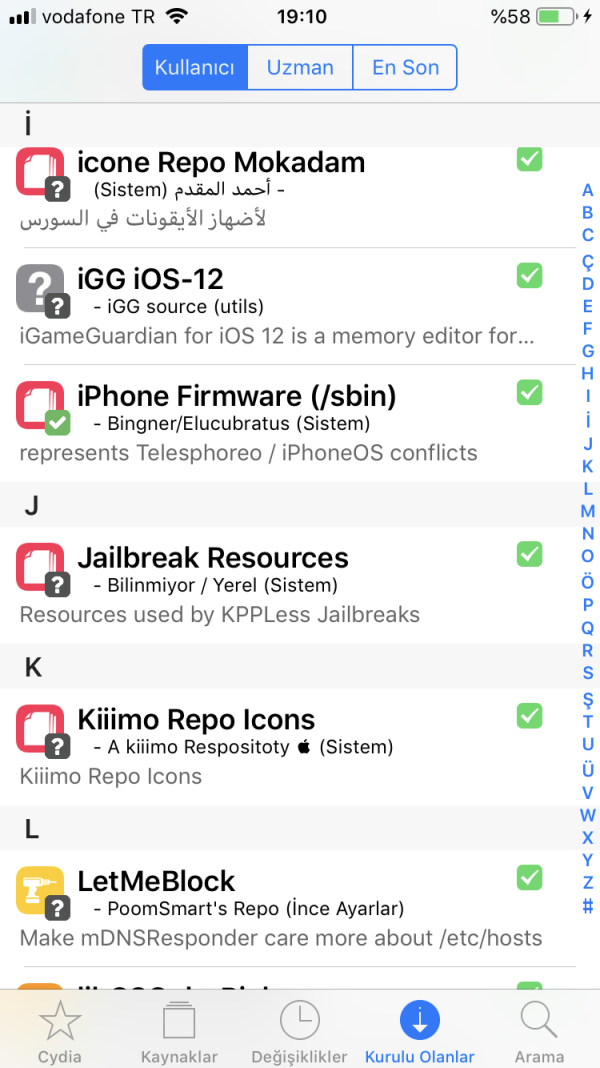Select the Kurulu Olanlar tab
Viewport: 600px width, 1068px height.
pos(420,1030)
